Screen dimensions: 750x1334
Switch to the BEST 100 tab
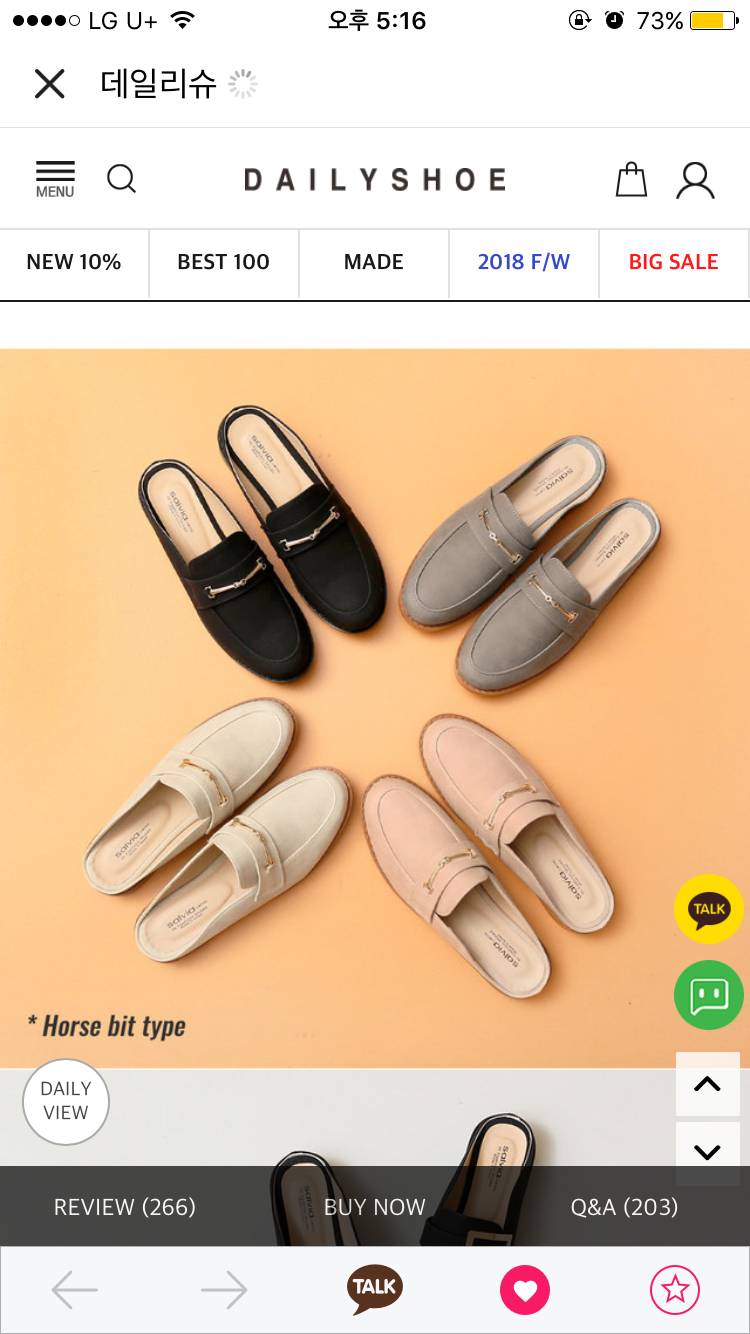224,262
